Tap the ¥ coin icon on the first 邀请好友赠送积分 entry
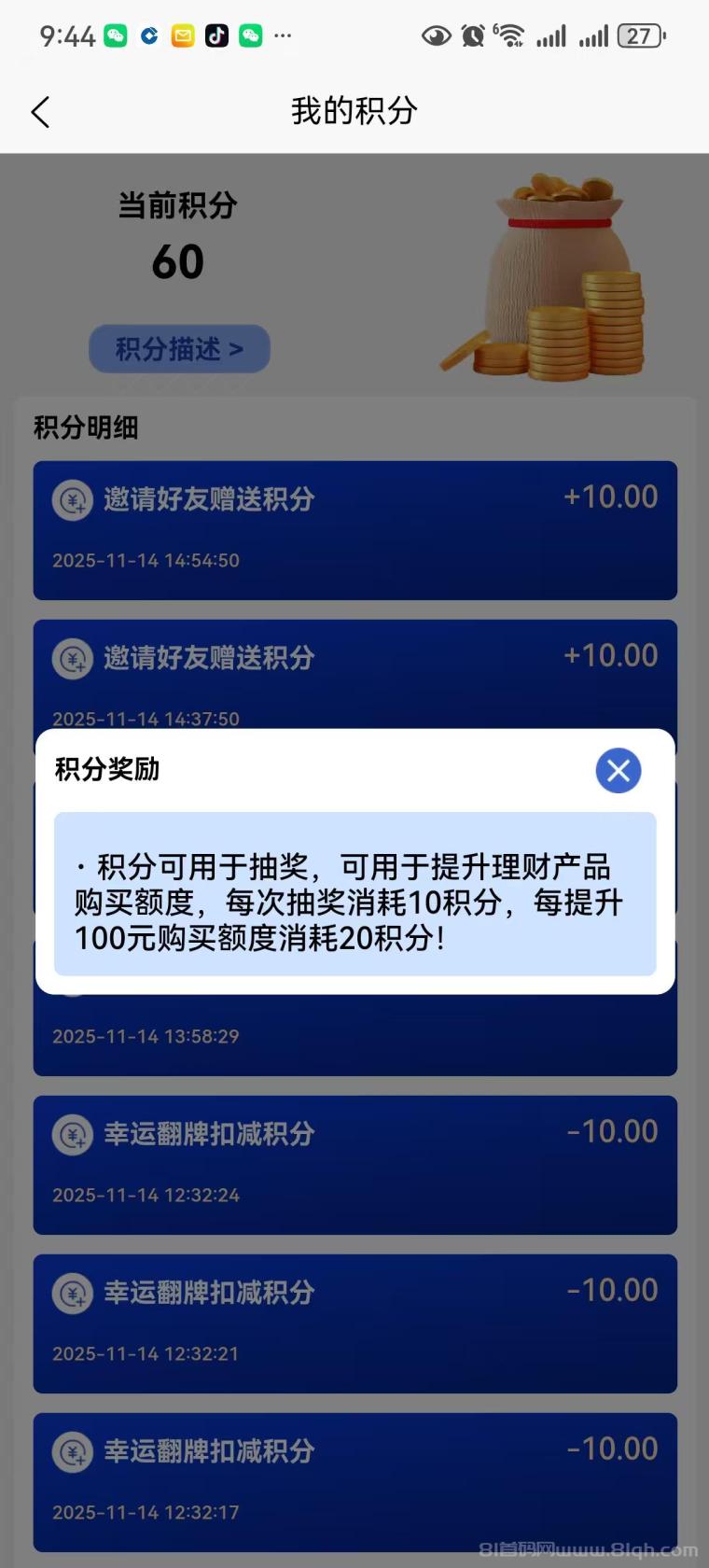The width and height of the screenshot is (709, 1568). (72, 500)
